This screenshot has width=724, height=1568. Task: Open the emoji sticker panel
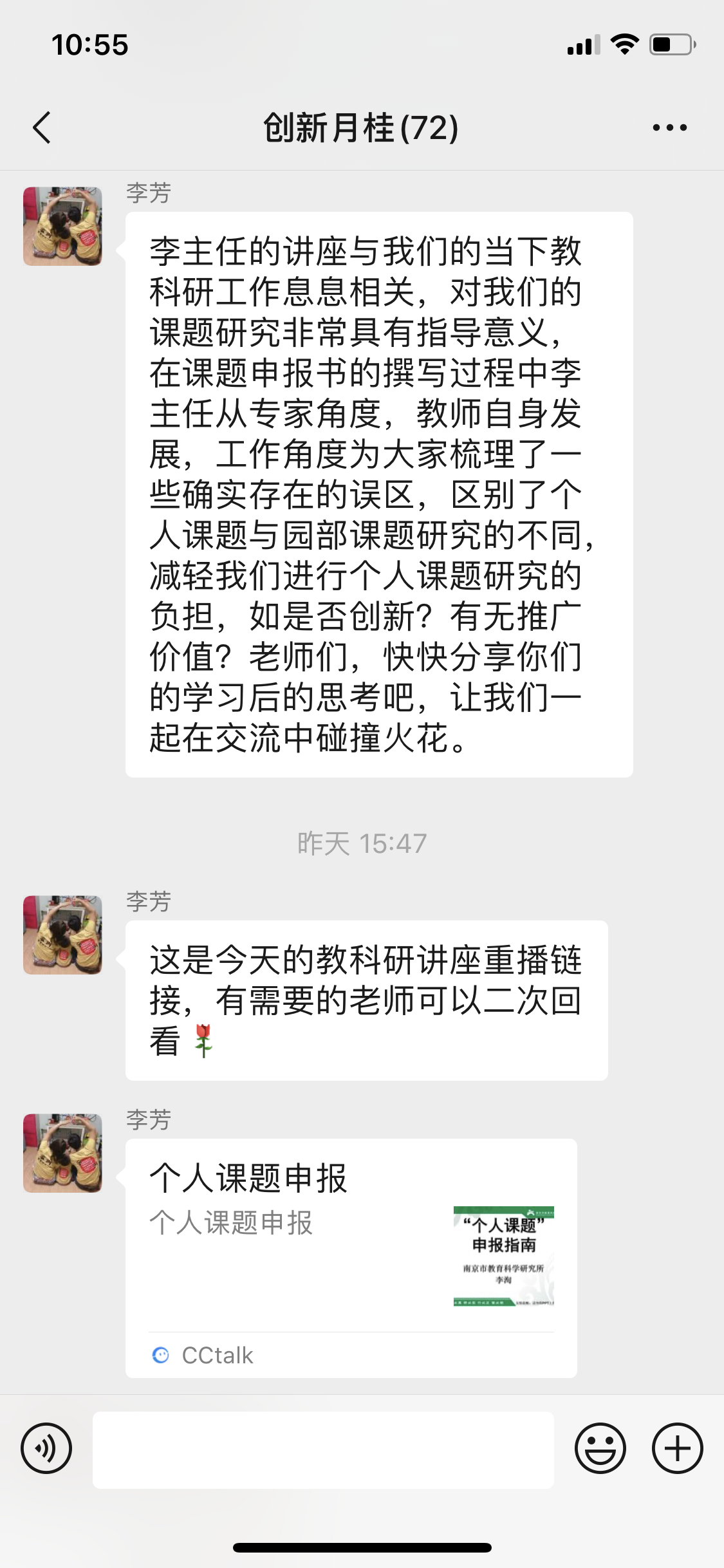click(x=600, y=1449)
